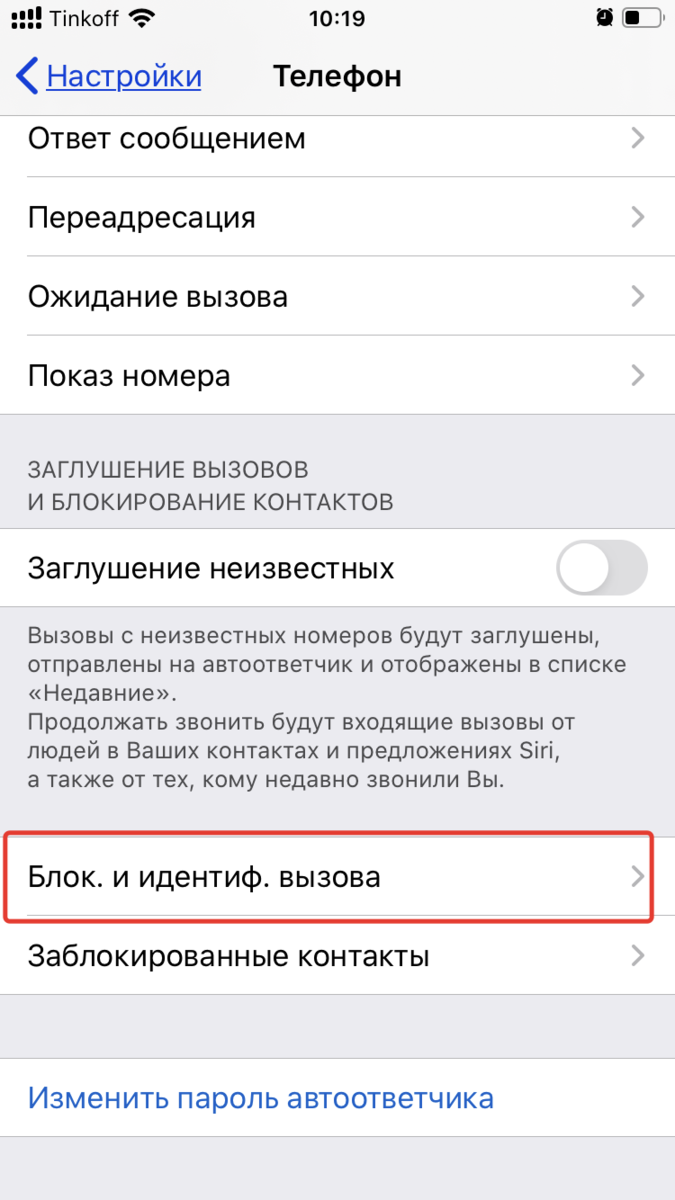Open Блок. и идентиф. вызова
The width and height of the screenshot is (675, 1200).
[x=337, y=877]
